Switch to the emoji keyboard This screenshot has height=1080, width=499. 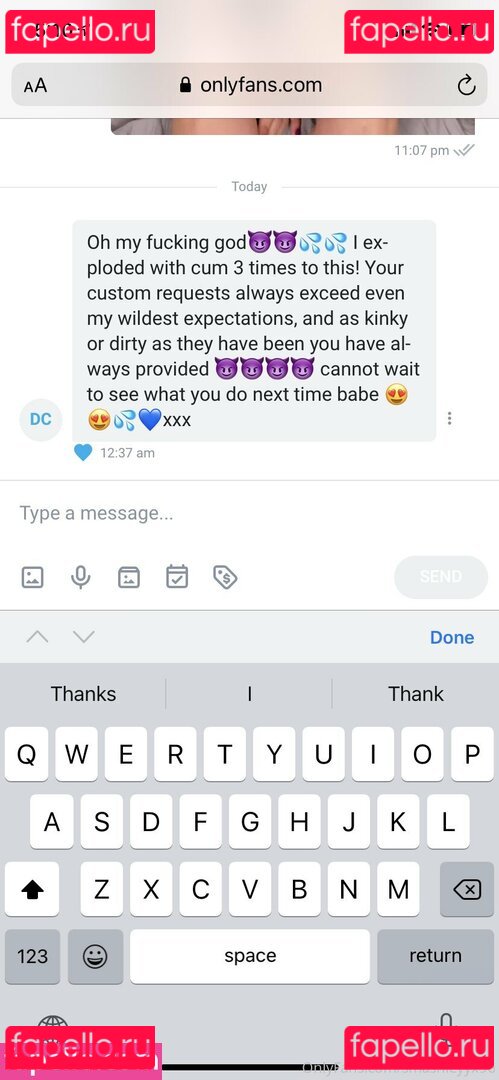[95, 956]
